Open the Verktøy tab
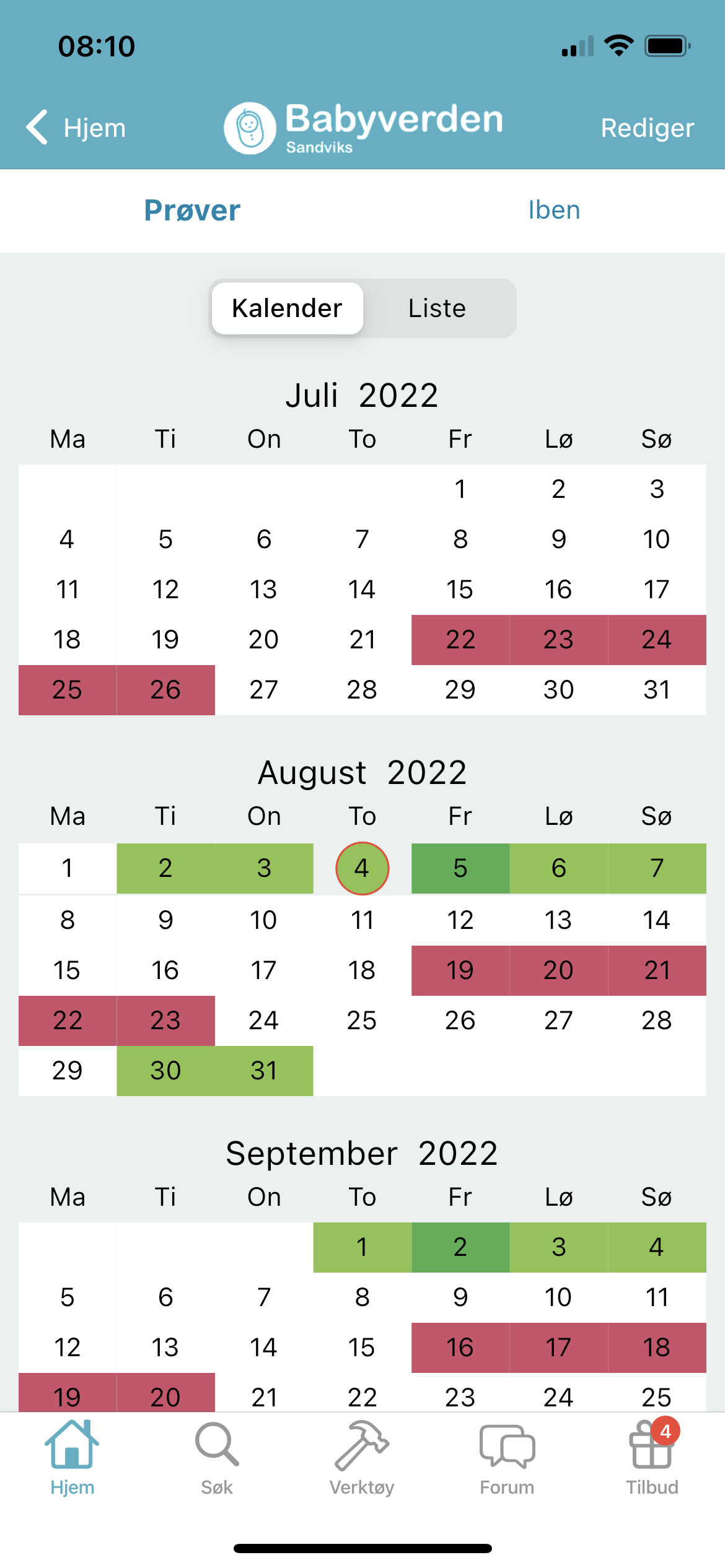Image resolution: width=725 pixels, height=1568 pixels. (x=362, y=1459)
